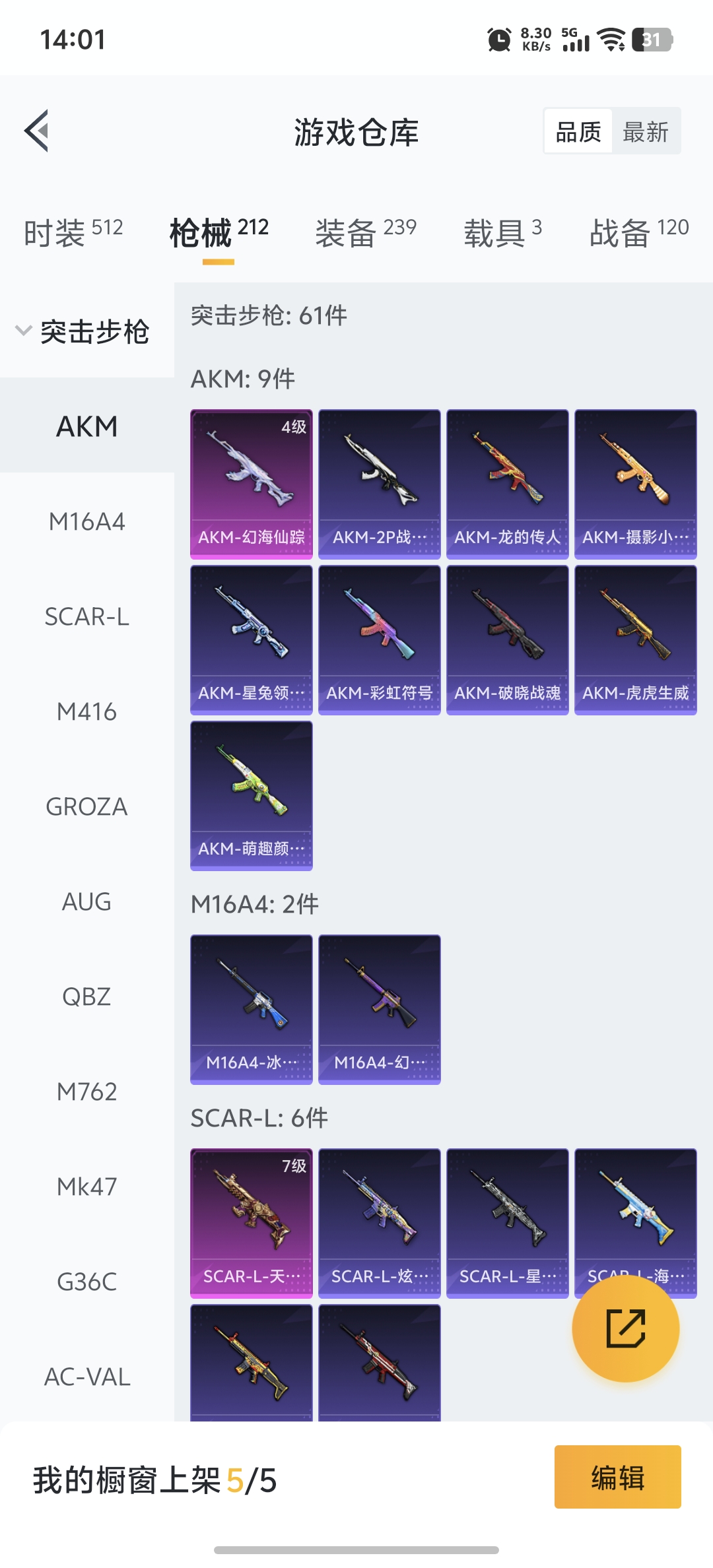Sort warehouse by 品质
713x1568 pixels.
tap(578, 132)
